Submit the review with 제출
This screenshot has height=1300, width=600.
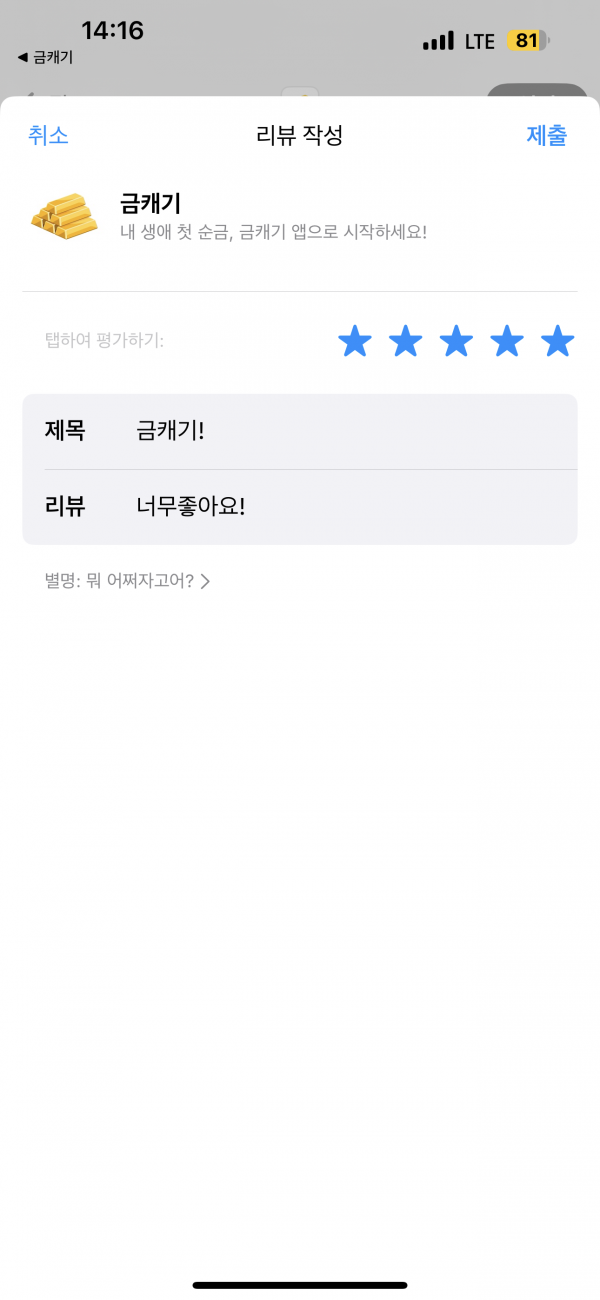pos(547,136)
